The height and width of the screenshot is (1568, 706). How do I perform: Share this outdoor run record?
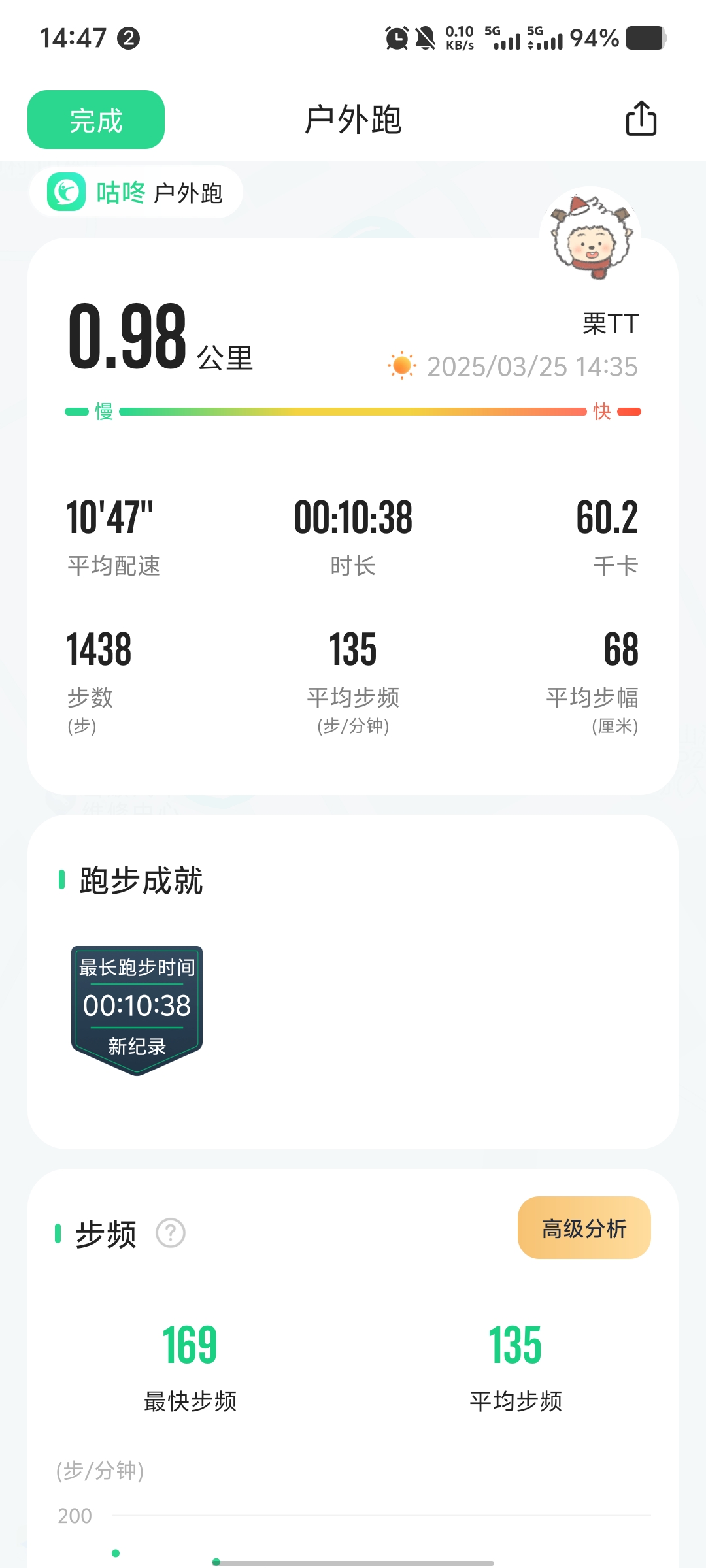641,119
